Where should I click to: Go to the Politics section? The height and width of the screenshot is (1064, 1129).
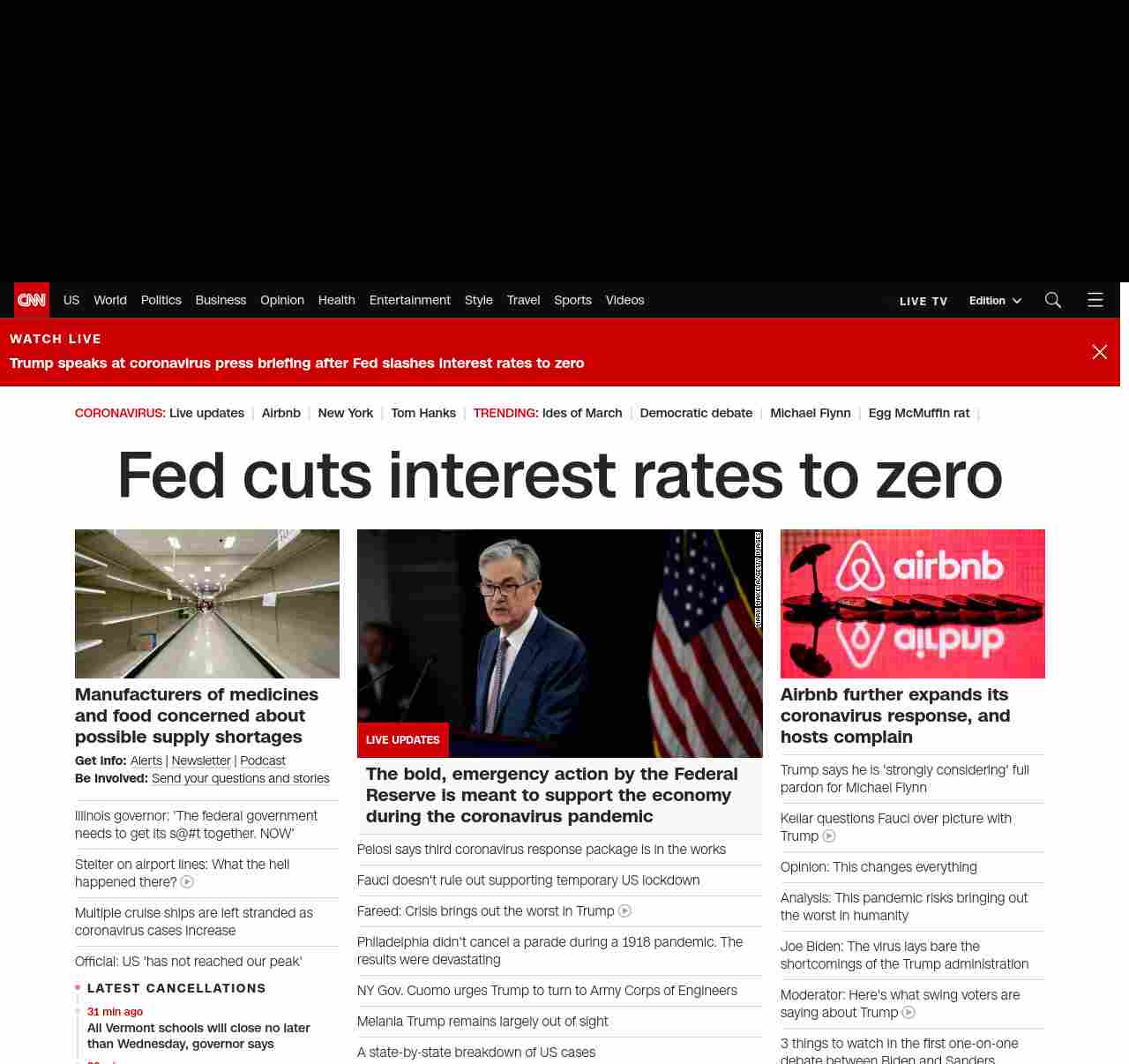161,300
